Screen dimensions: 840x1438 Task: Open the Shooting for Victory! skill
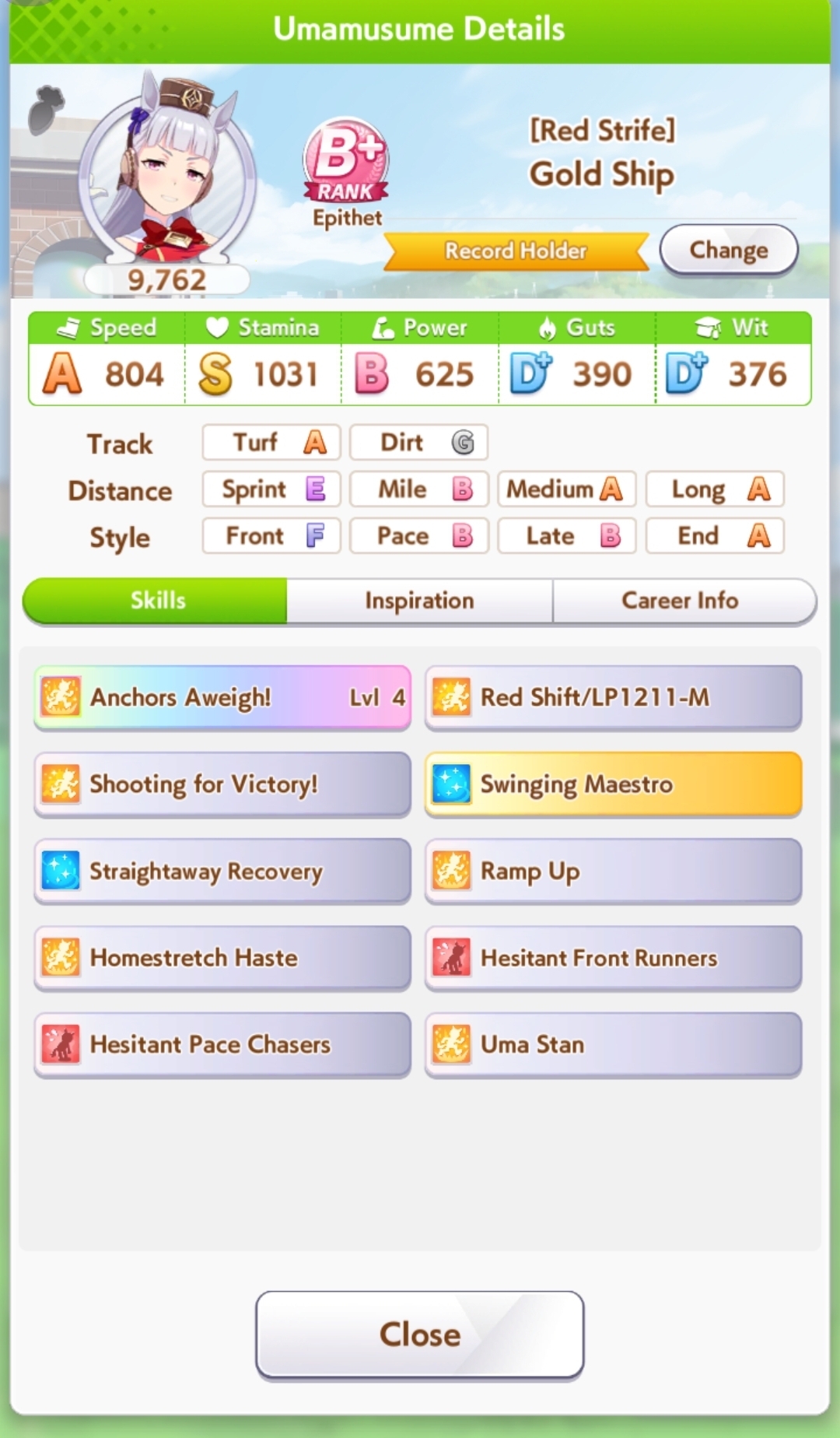pos(222,784)
